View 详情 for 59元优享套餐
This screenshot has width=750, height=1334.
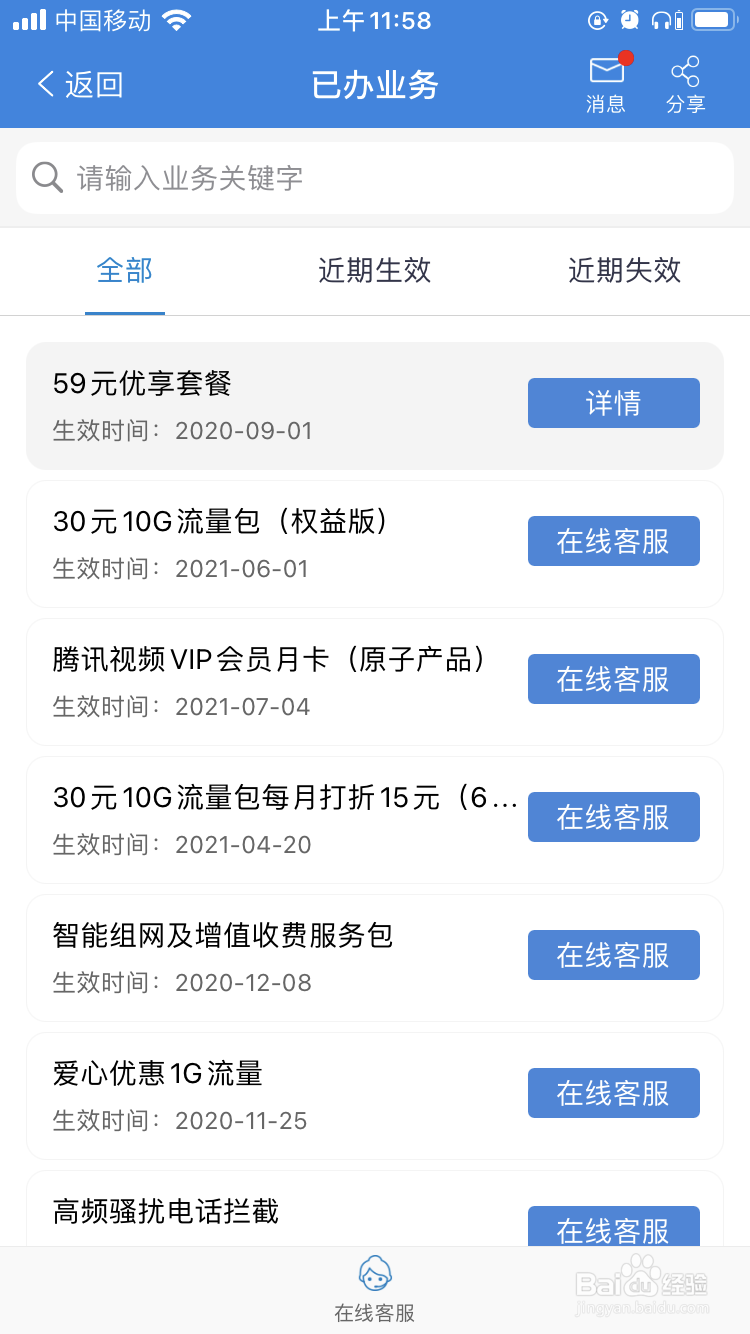pos(614,403)
